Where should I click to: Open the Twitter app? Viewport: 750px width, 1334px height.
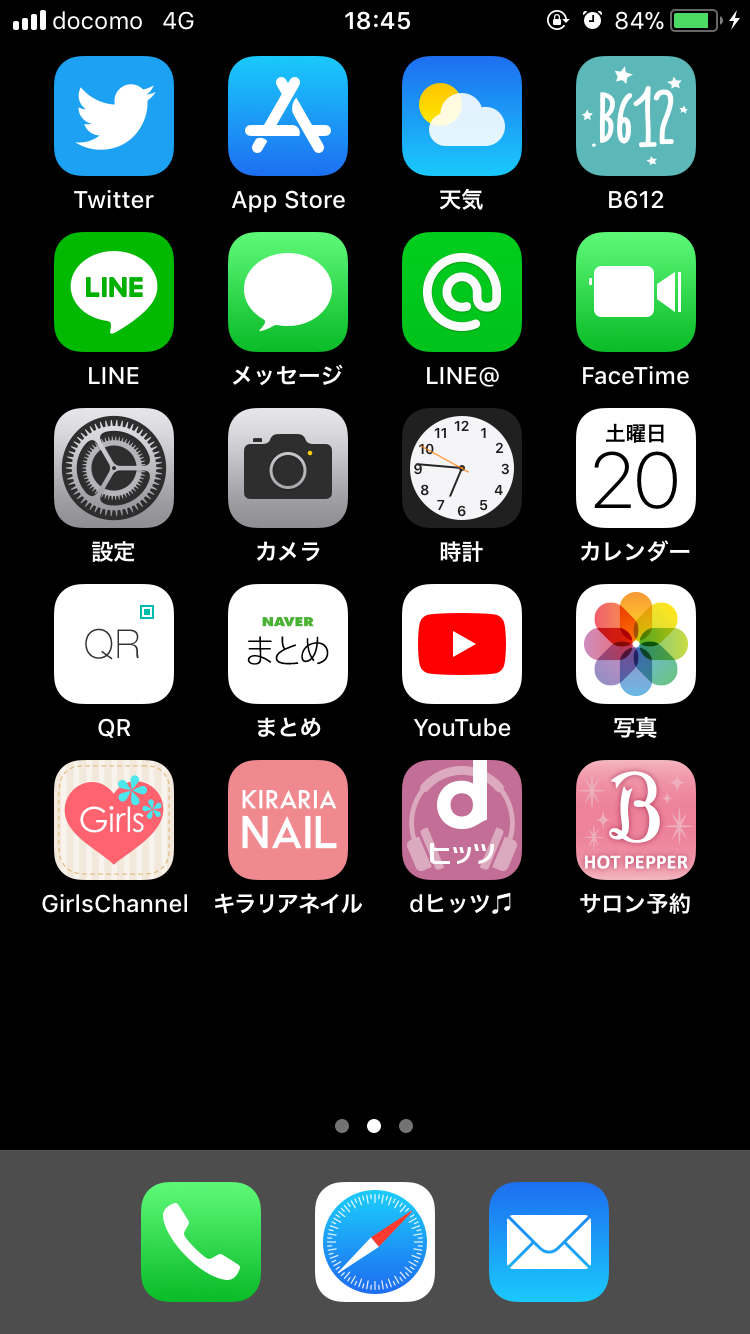pyautogui.click(x=114, y=116)
